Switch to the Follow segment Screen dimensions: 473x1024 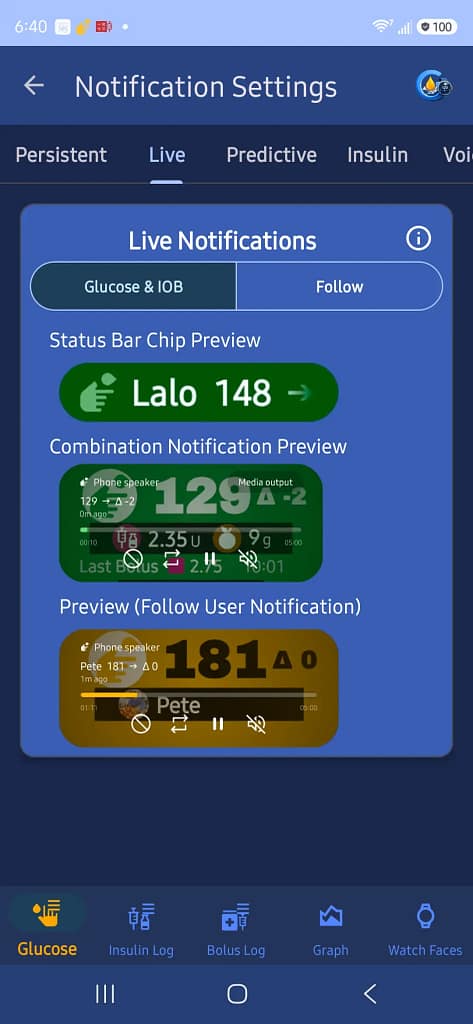click(339, 286)
